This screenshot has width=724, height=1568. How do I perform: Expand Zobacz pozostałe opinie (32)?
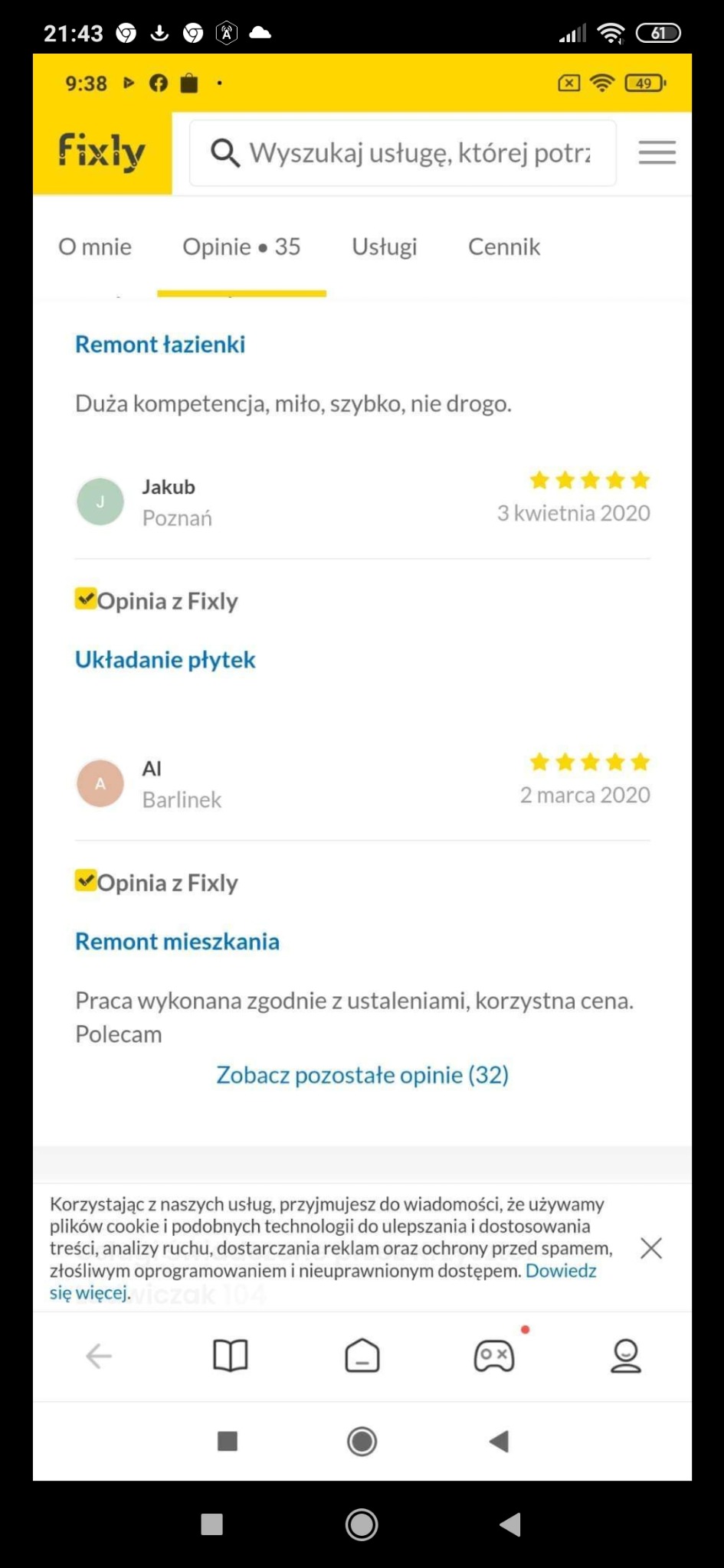coord(362,1075)
